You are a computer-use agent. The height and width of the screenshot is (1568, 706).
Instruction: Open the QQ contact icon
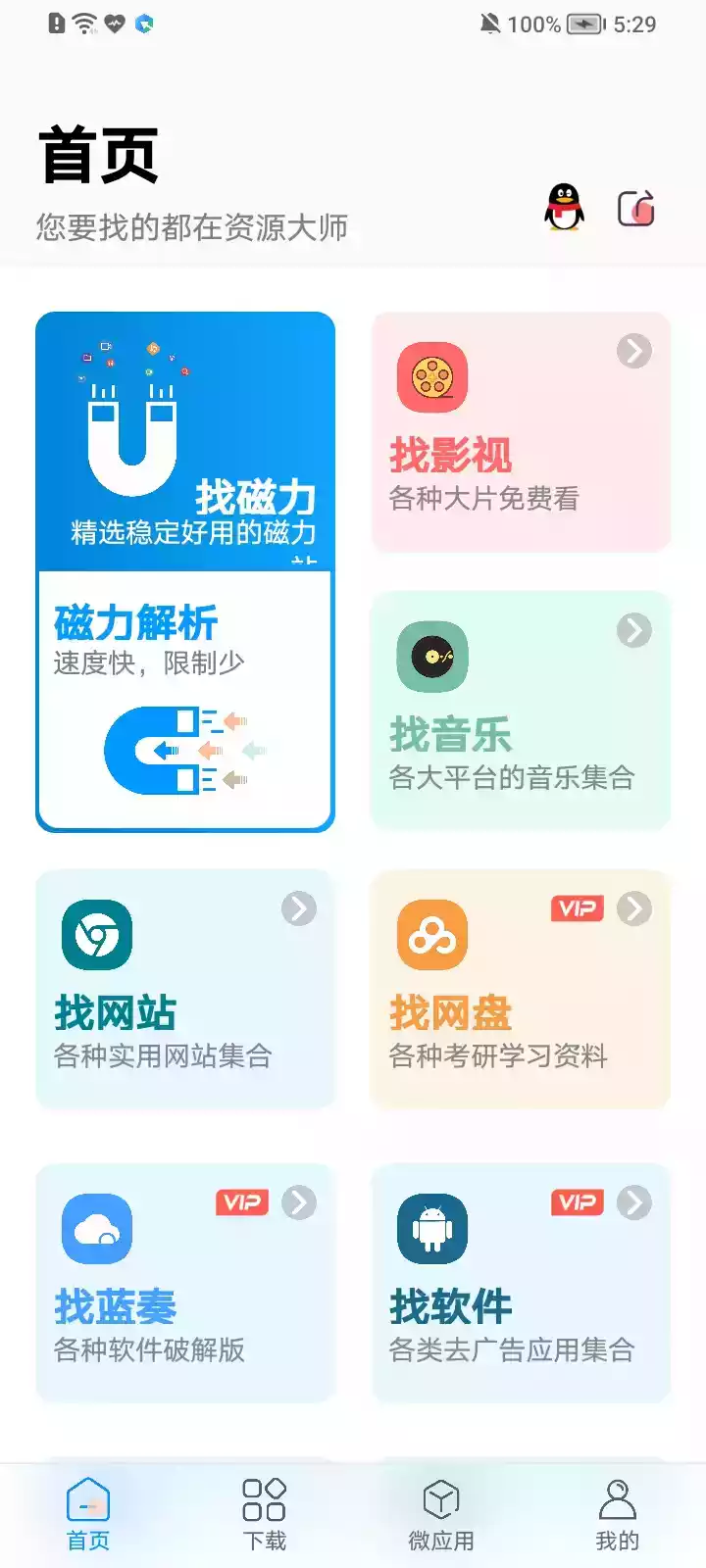(565, 210)
